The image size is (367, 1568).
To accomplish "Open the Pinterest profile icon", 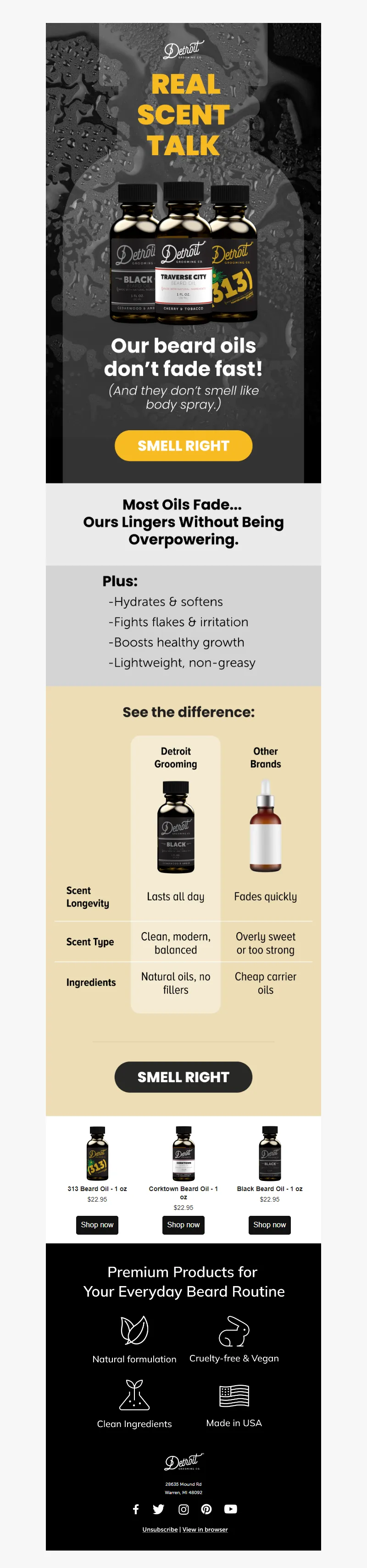I will (x=206, y=1509).
